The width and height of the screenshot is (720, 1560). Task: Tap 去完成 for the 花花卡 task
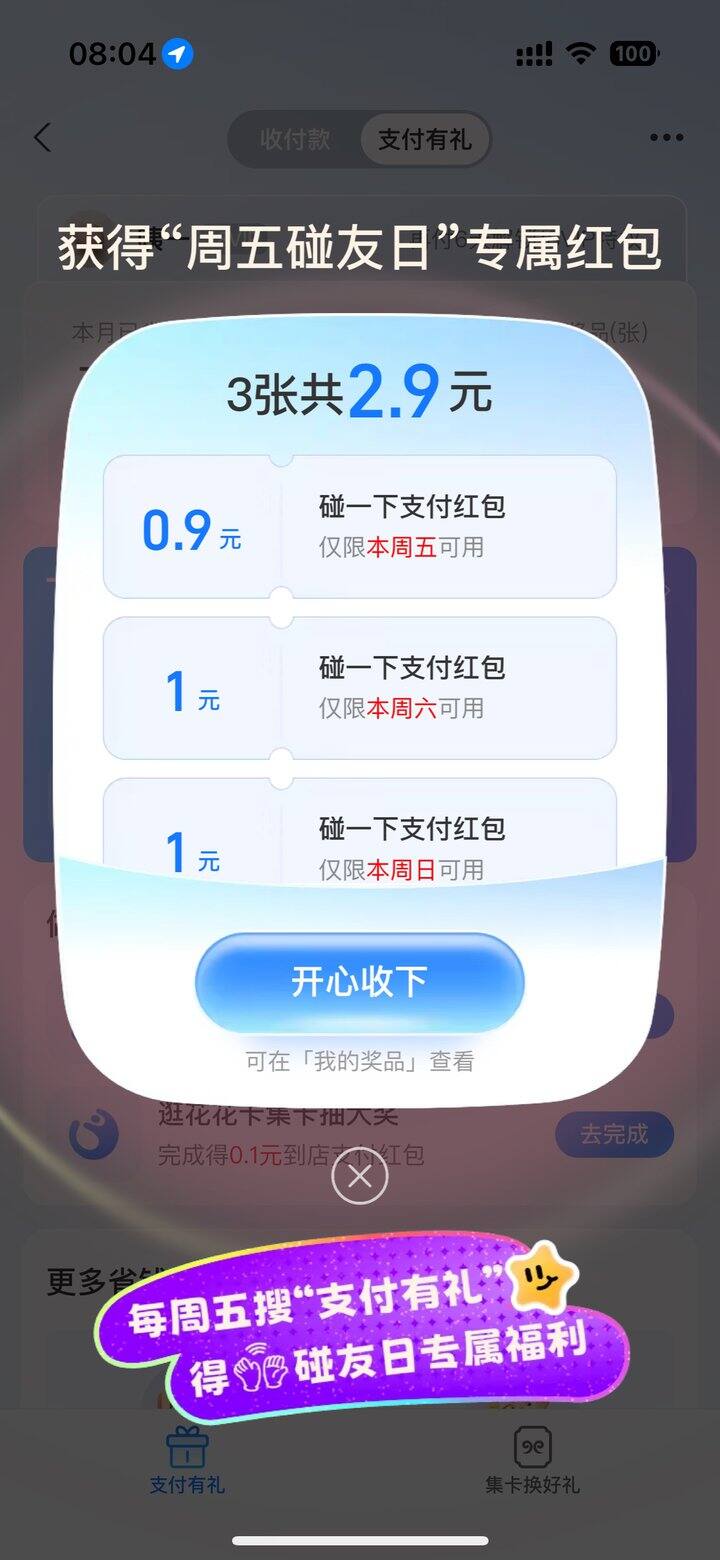(614, 1134)
